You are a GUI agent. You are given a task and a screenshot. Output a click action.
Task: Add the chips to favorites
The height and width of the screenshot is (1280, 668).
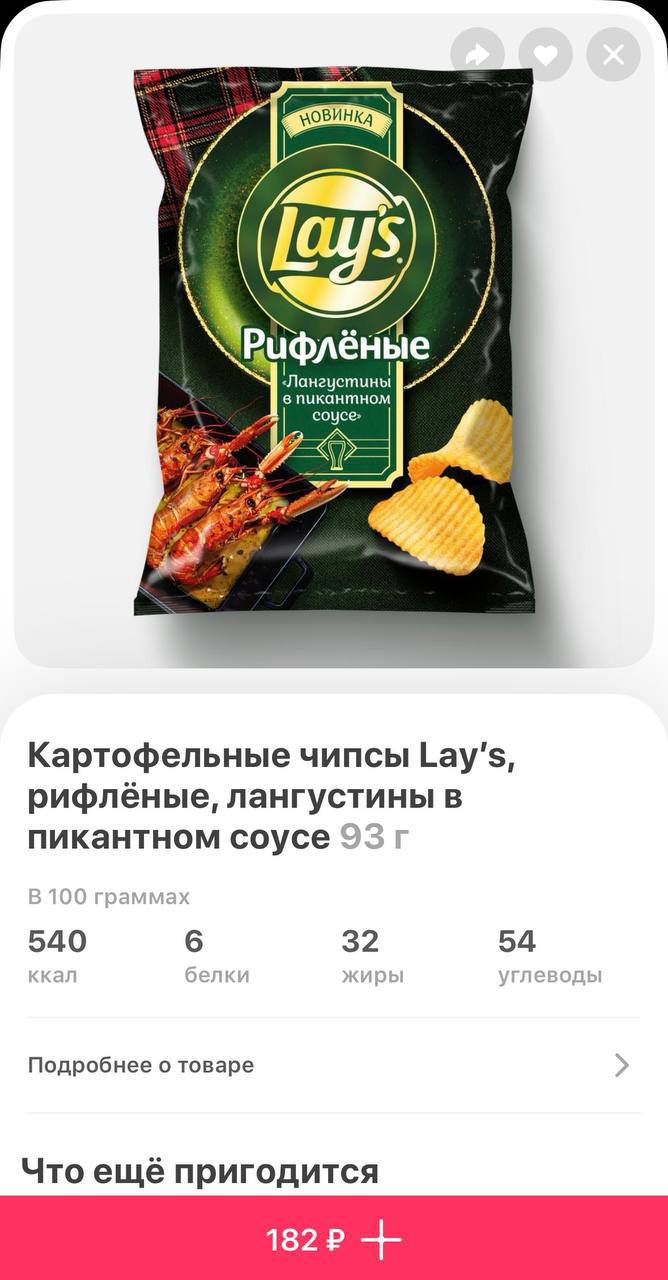pos(546,54)
